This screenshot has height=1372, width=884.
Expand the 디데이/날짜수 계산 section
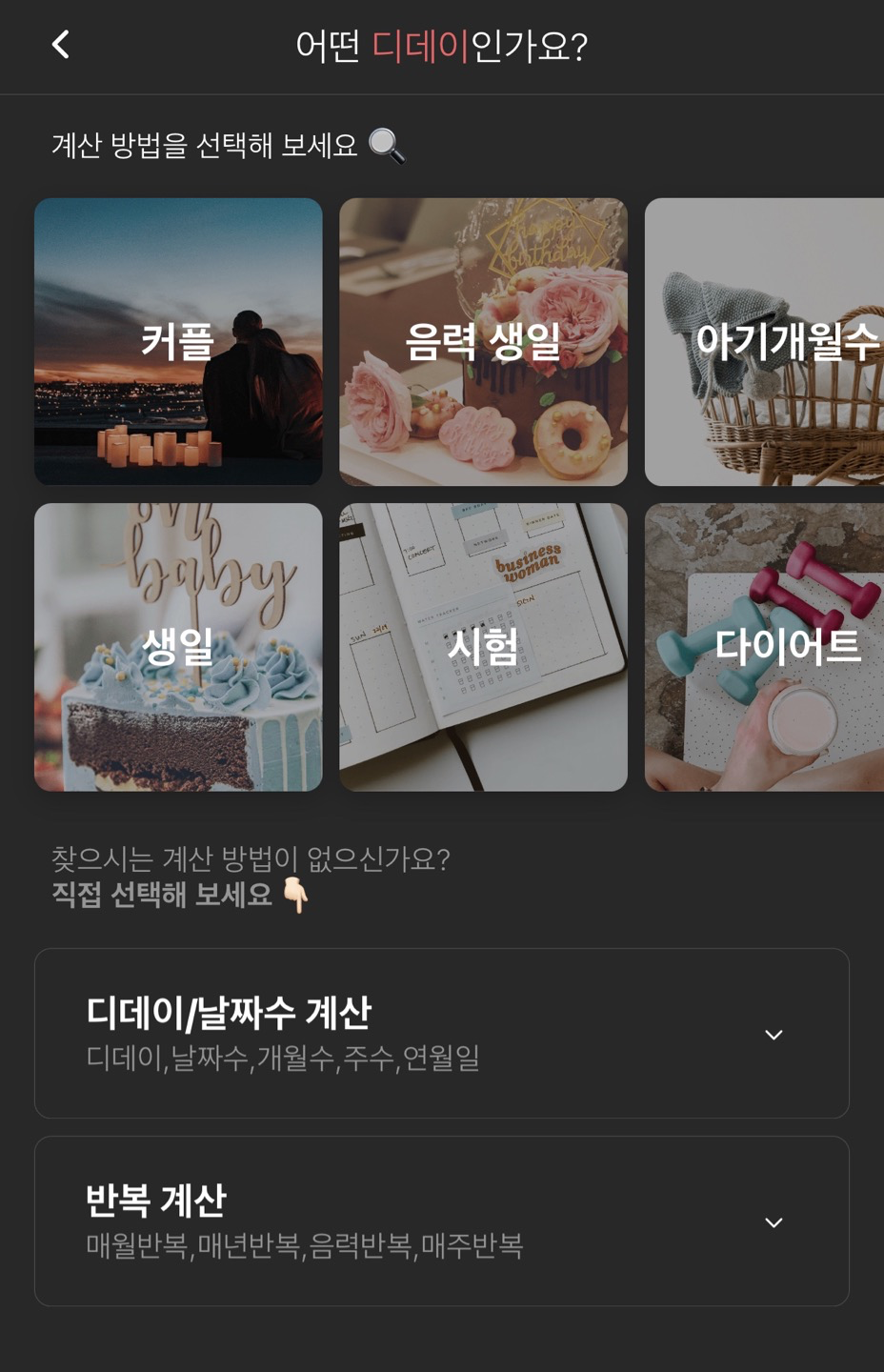(x=441, y=1033)
